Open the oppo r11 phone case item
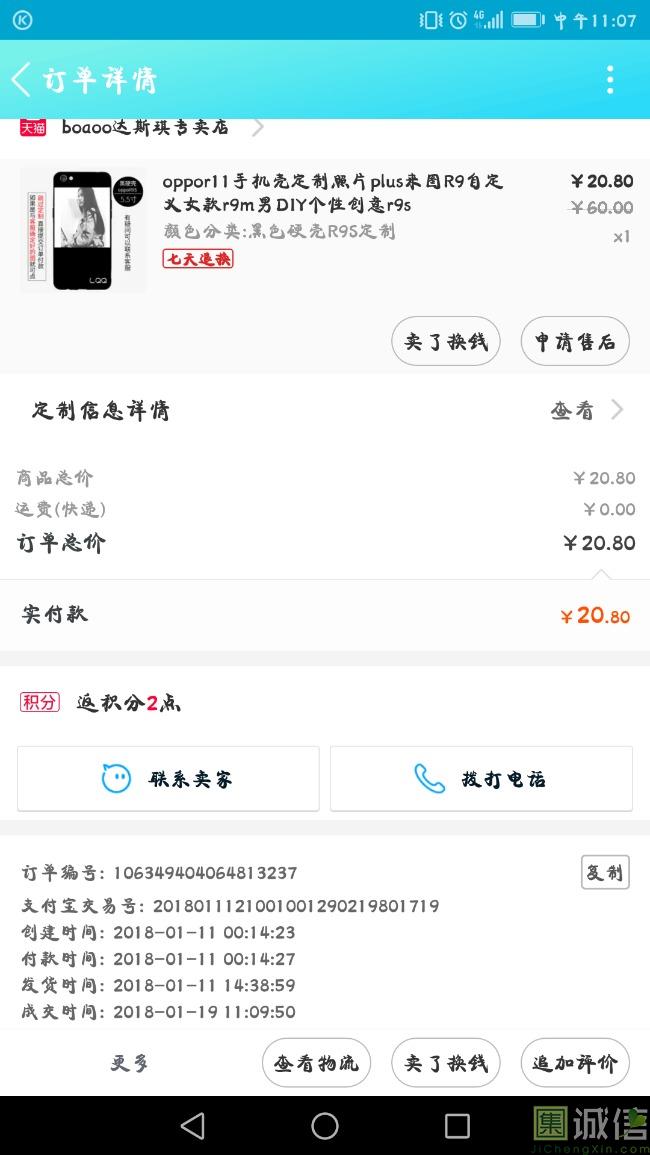This screenshot has height=1155, width=650. click(325, 230)
